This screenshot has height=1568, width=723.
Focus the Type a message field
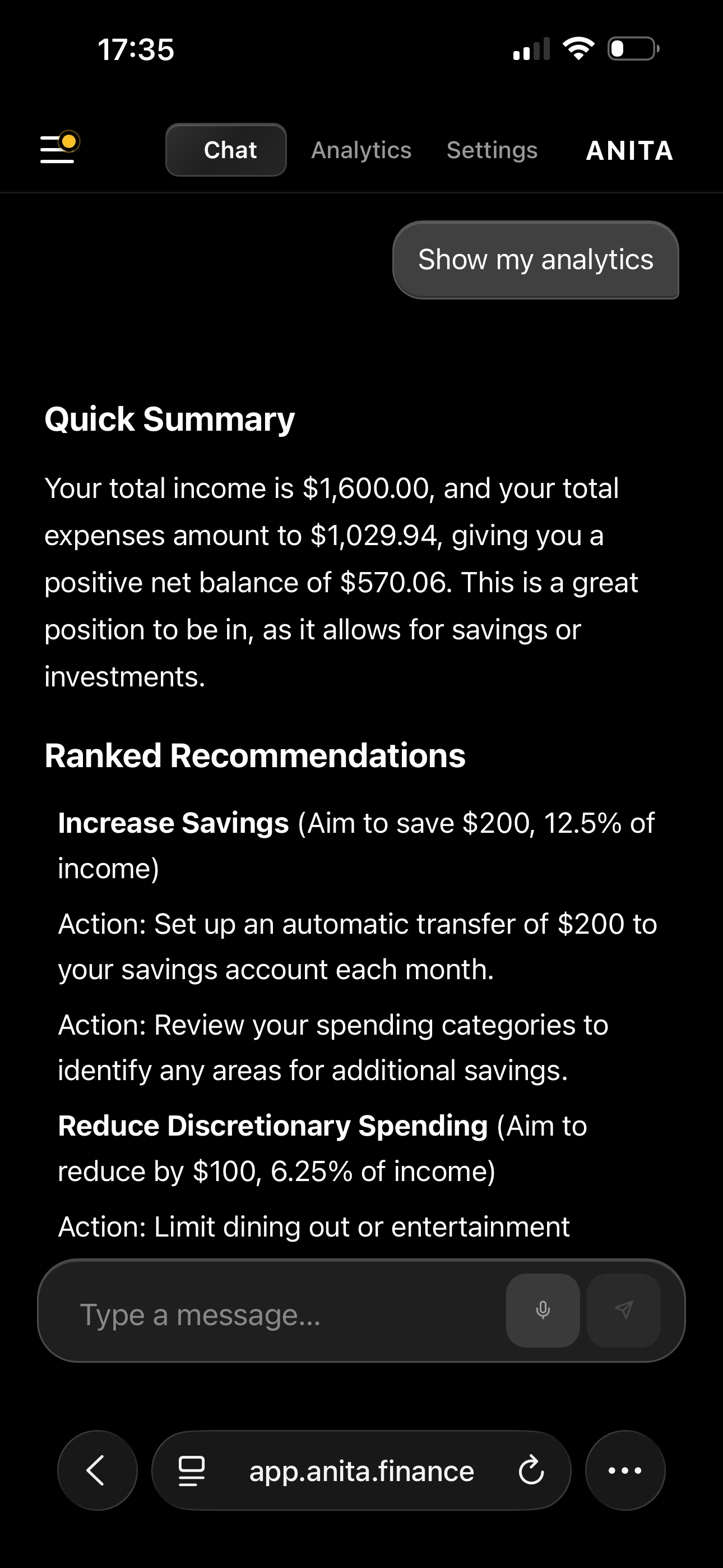274,1315
